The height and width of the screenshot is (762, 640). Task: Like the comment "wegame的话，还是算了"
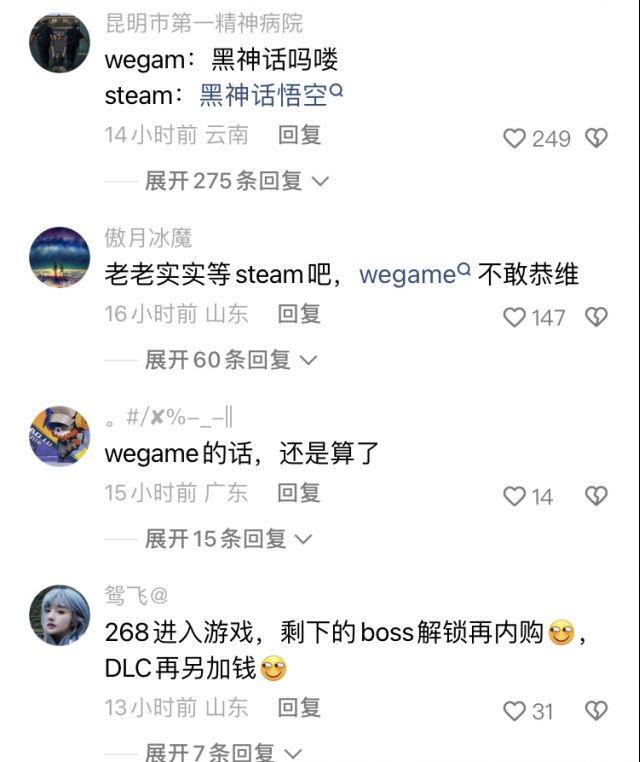[515, 496]
